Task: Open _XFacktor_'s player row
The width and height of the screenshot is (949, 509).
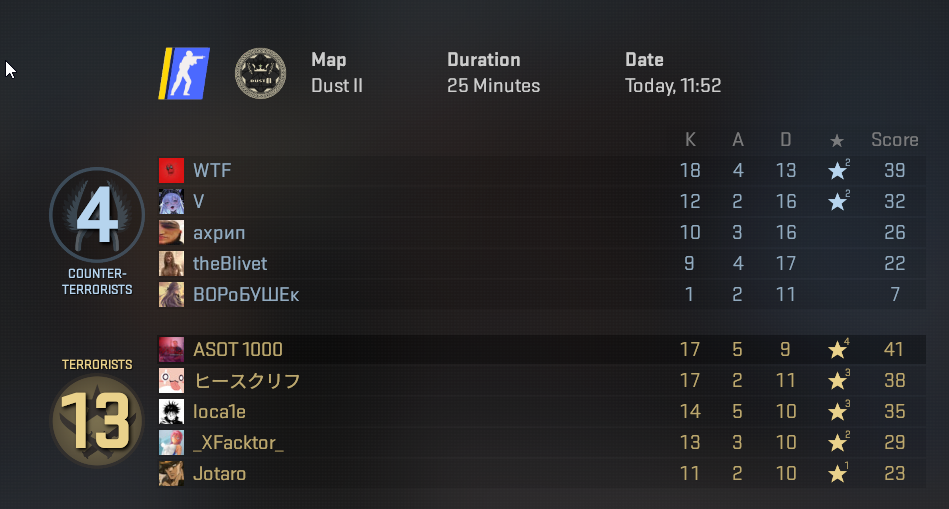Action: (238, 443)
